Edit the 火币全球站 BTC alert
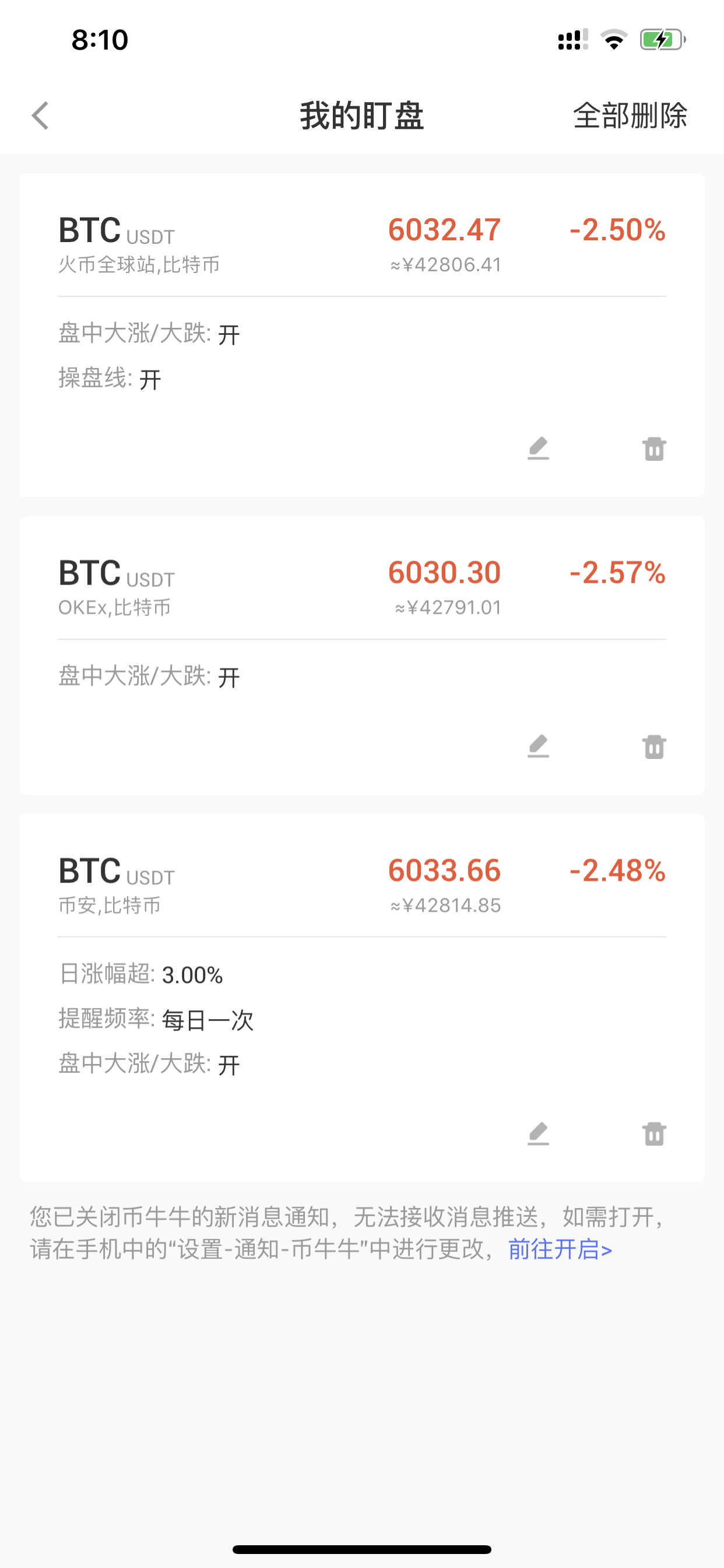Image resolution: width=724 pixels, height=1568 pixels. (539, 449)
